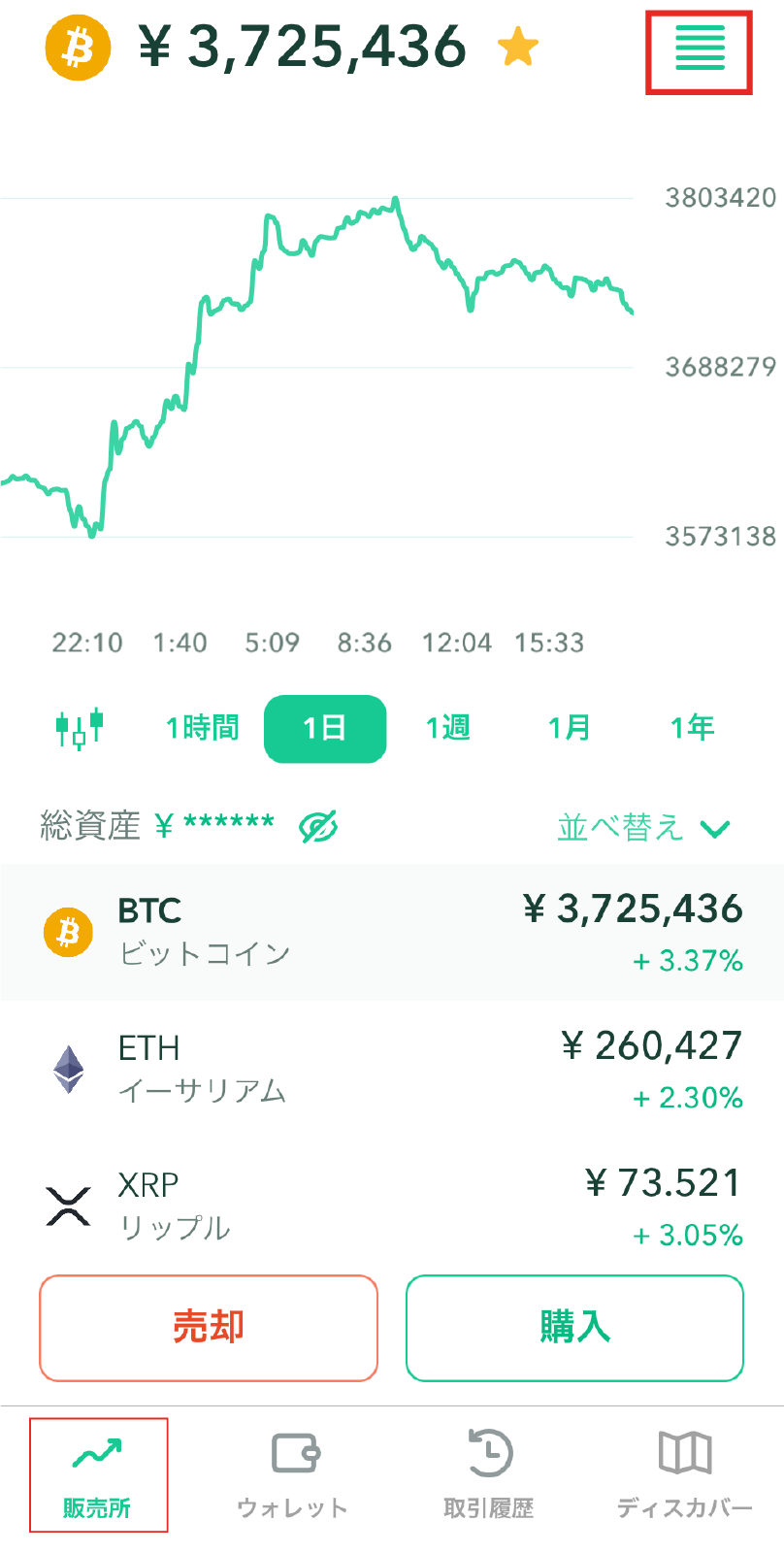Select the 1年 chart range
Screen dimensions: 784x1553
pyautogui.click(x=693, y=728)
